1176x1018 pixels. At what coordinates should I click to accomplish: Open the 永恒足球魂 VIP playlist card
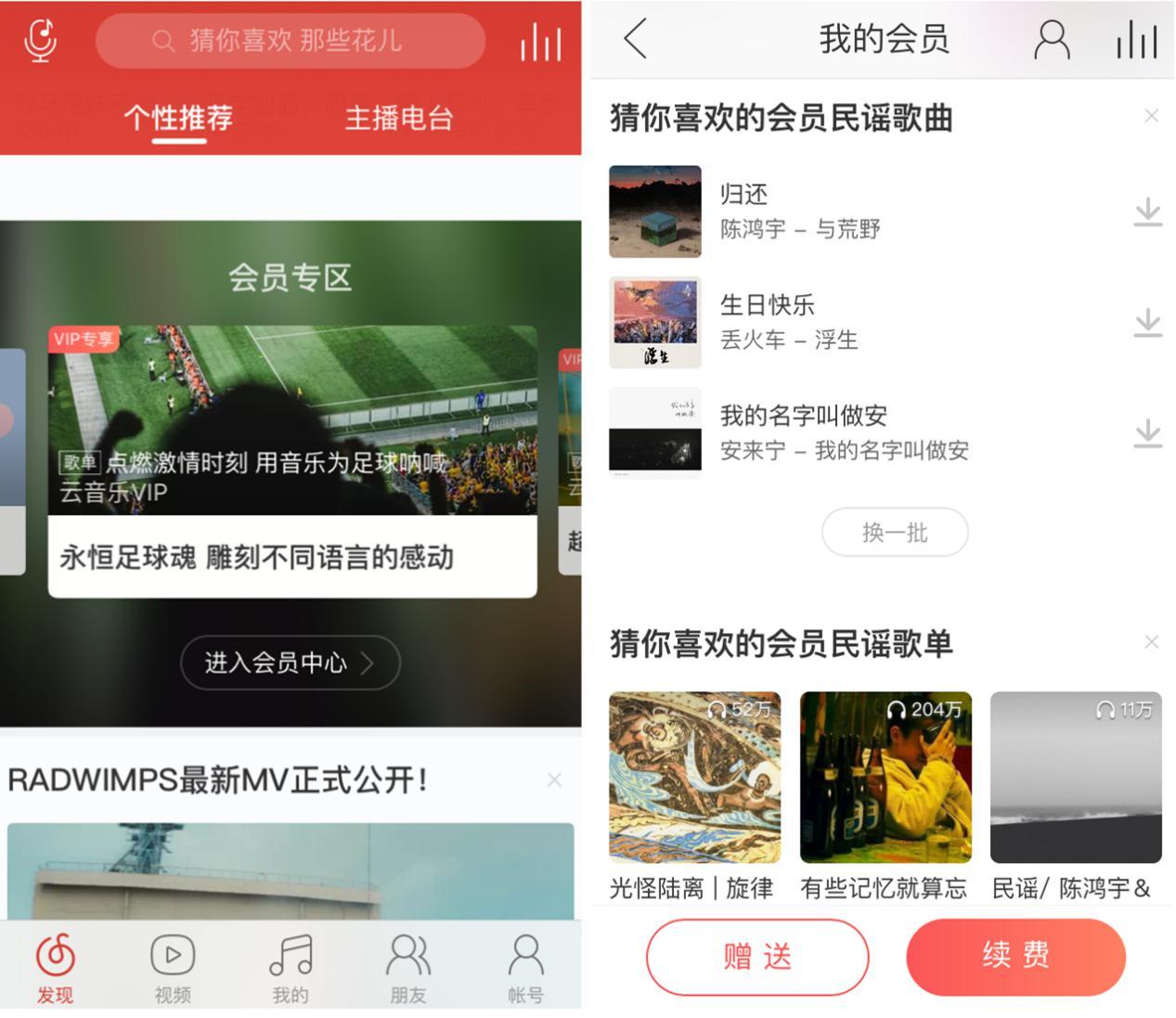click(x=292, y=461)
